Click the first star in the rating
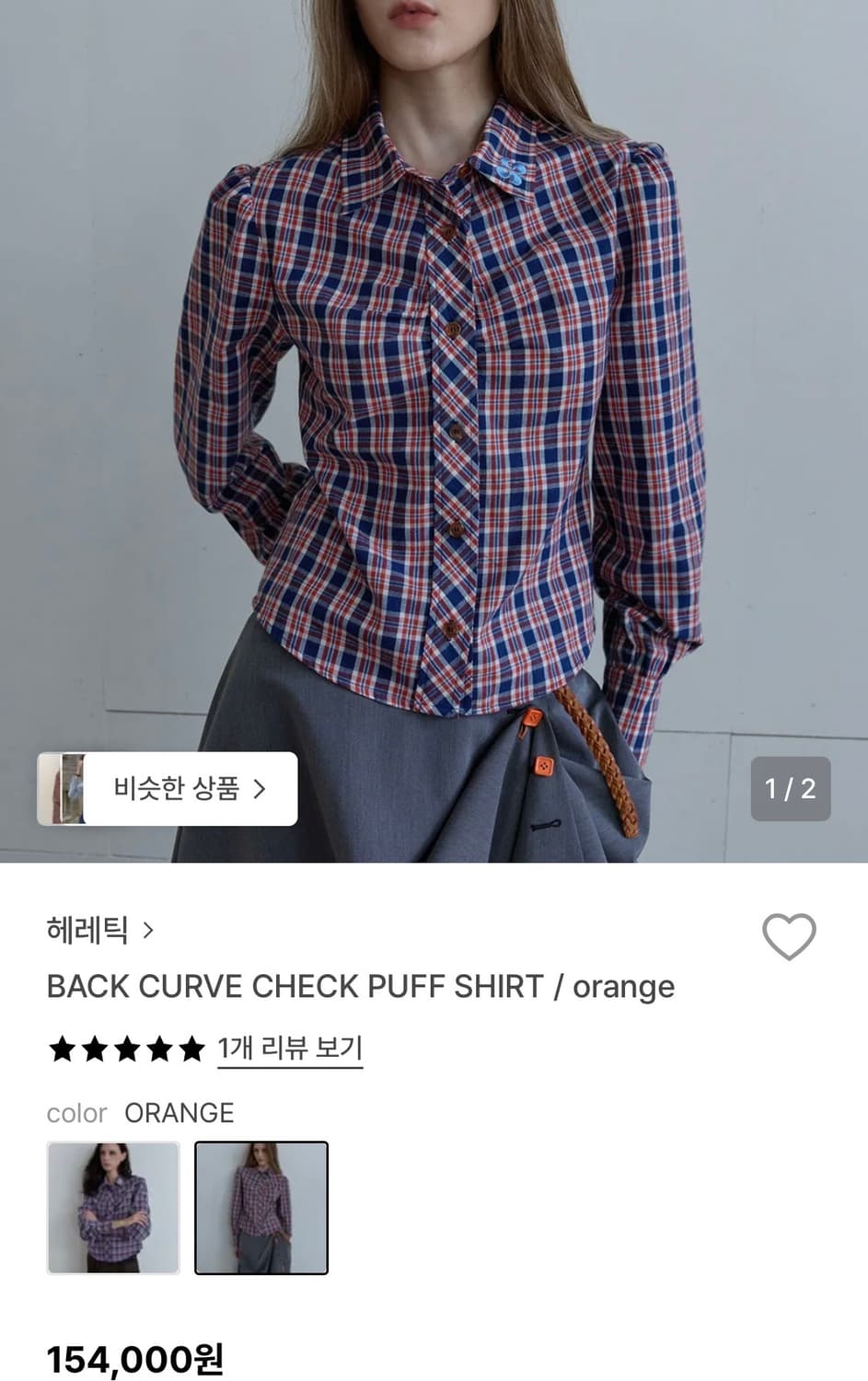The image size is (868, 1381). [63, 1049]
